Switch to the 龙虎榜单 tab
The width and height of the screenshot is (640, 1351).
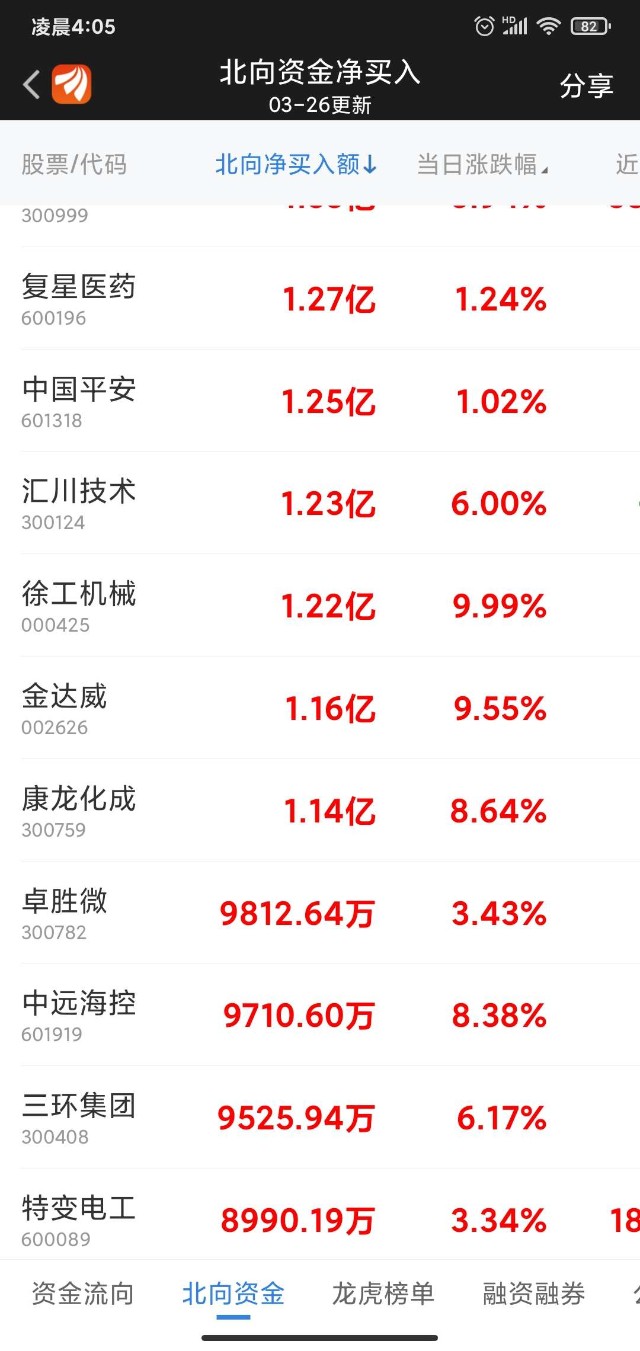pyautogui.click(x=383, y=1294)
